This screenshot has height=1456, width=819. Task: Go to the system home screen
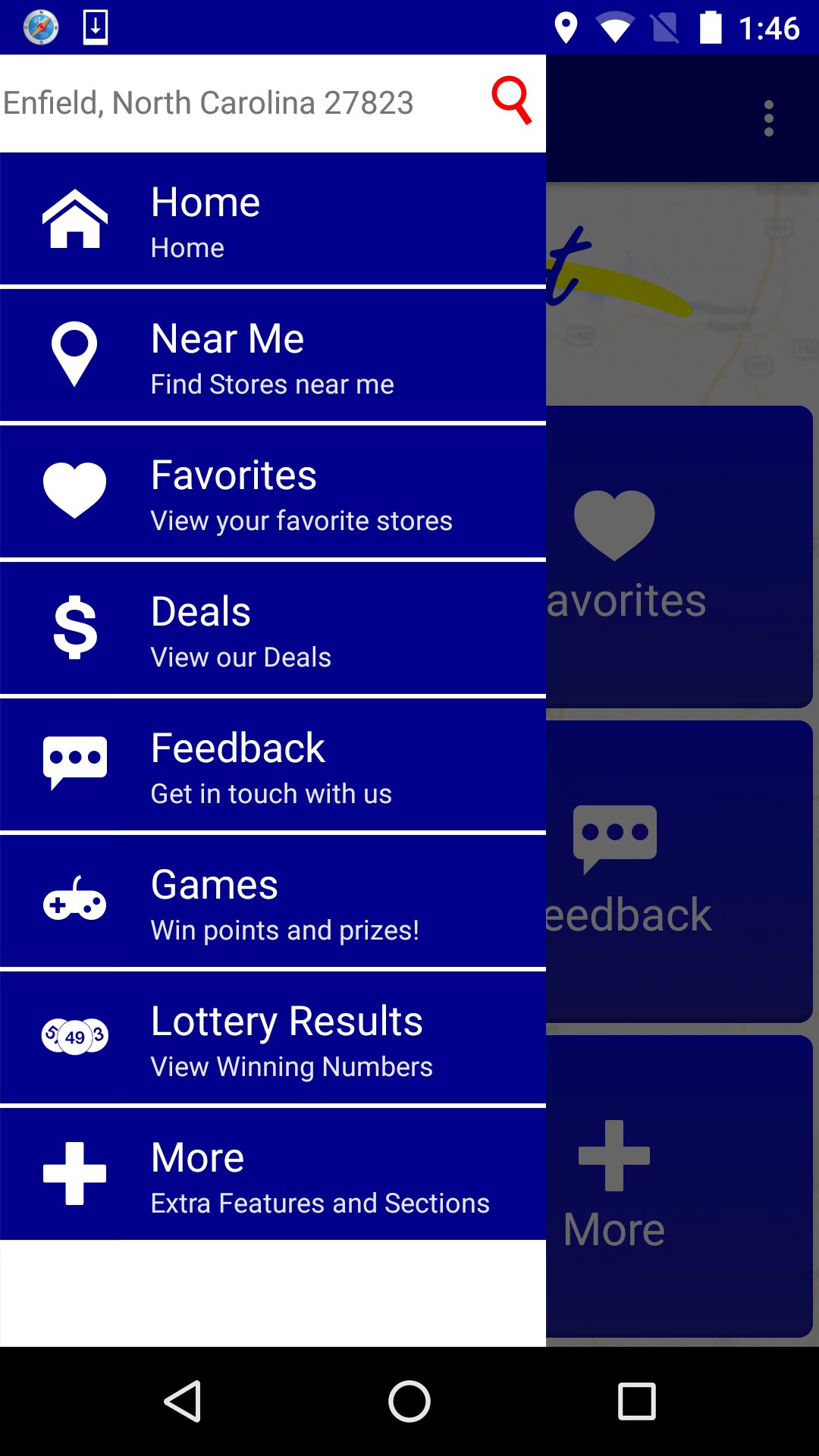point(409,1401)
